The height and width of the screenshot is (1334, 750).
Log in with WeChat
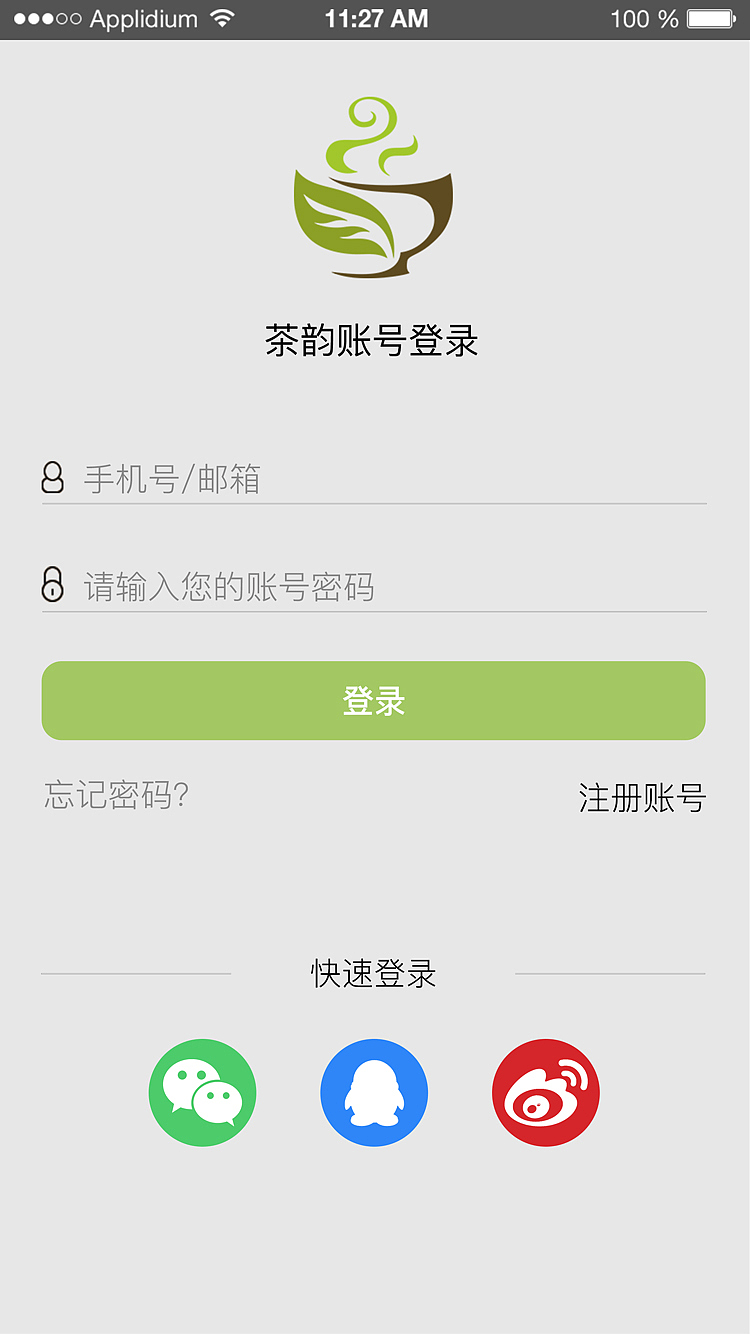click(x=202, y=1092)
